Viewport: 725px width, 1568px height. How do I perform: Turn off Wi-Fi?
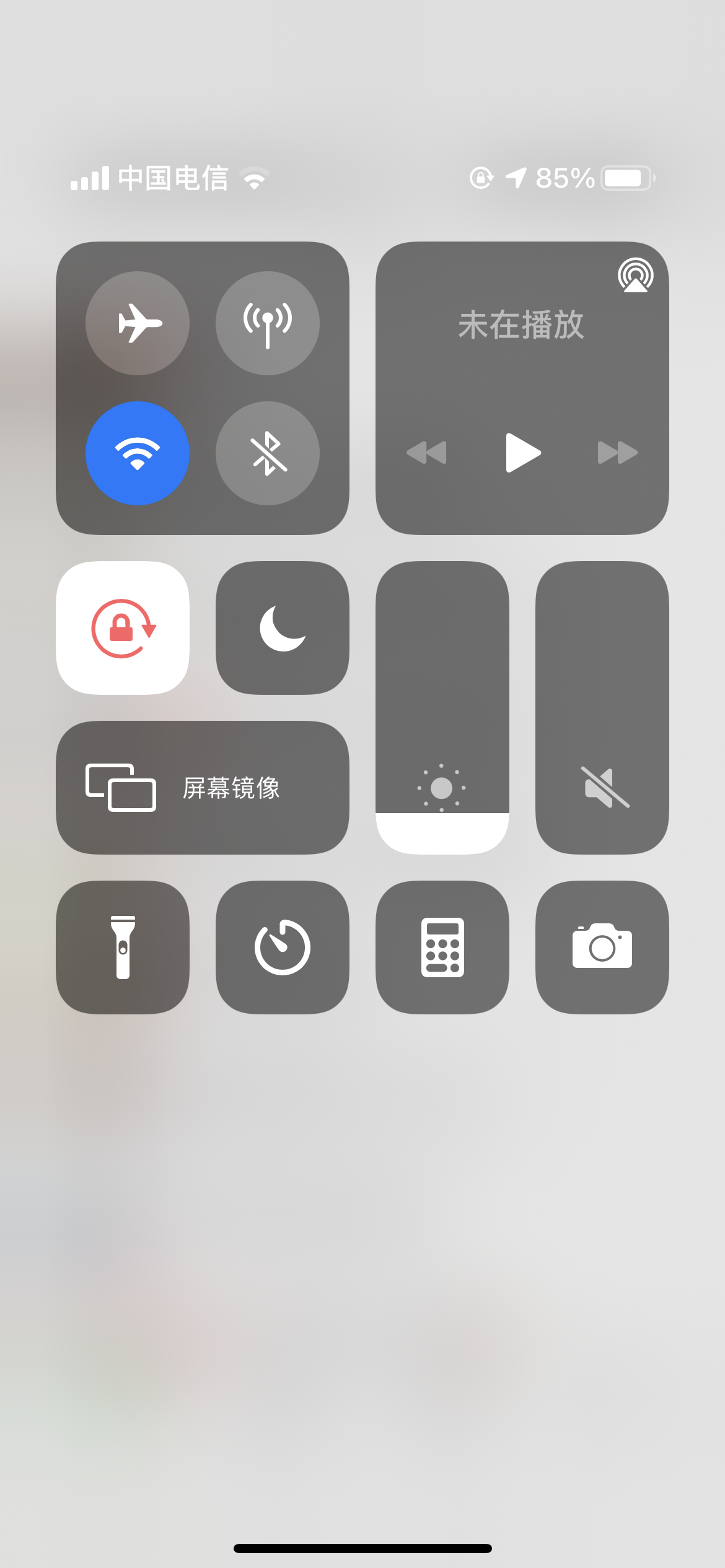point(138,453)
